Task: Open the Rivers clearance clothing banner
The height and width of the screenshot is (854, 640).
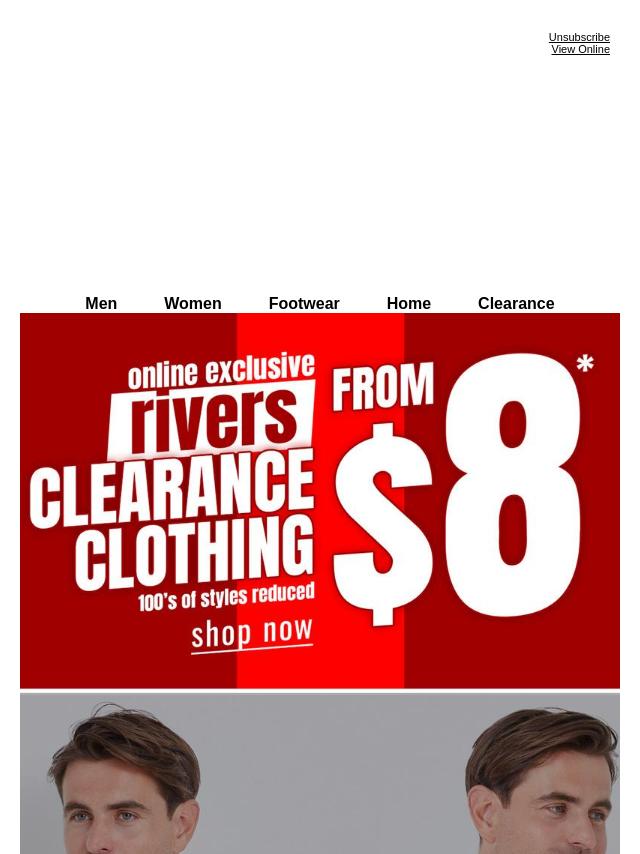Action: (x=320, y=500)
